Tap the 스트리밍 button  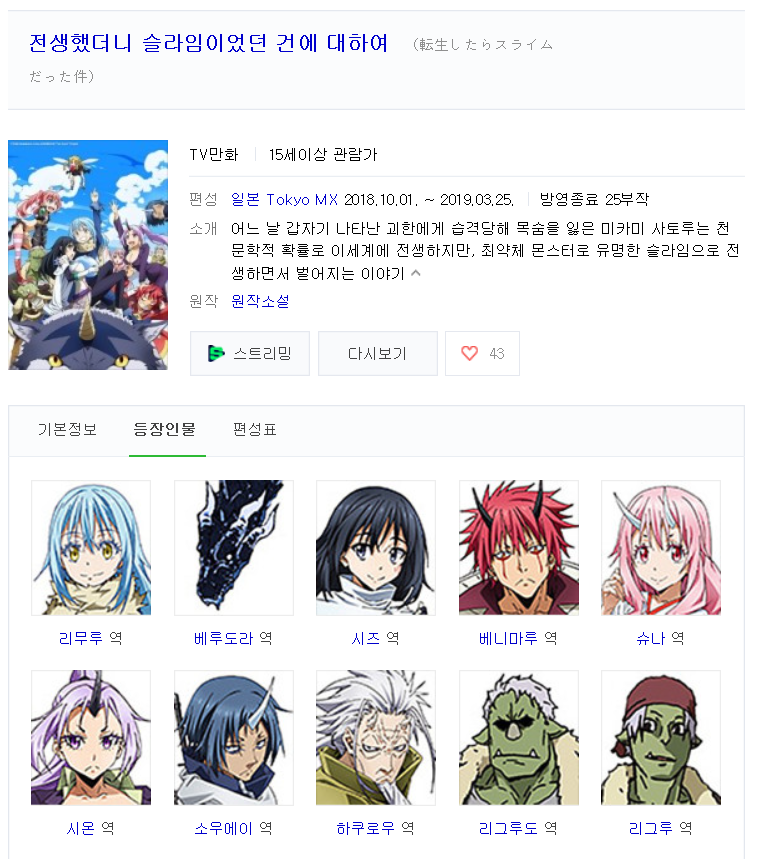[250, 354]
